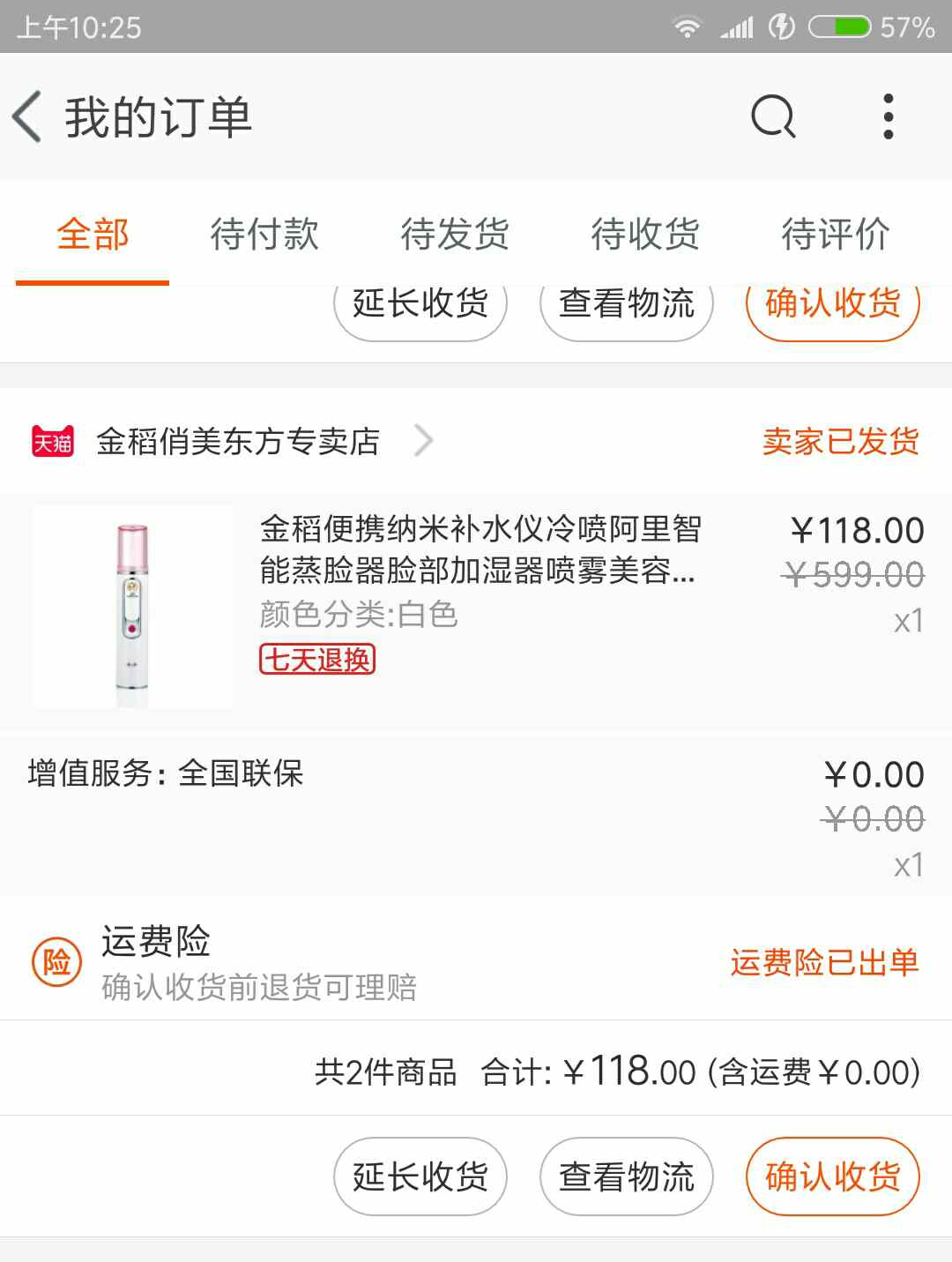Image resolution: width=952 pixels, height=1262 pixels.
Task: Visit the 金稻俏美东方专卖店 store
Action: [238, 441]
